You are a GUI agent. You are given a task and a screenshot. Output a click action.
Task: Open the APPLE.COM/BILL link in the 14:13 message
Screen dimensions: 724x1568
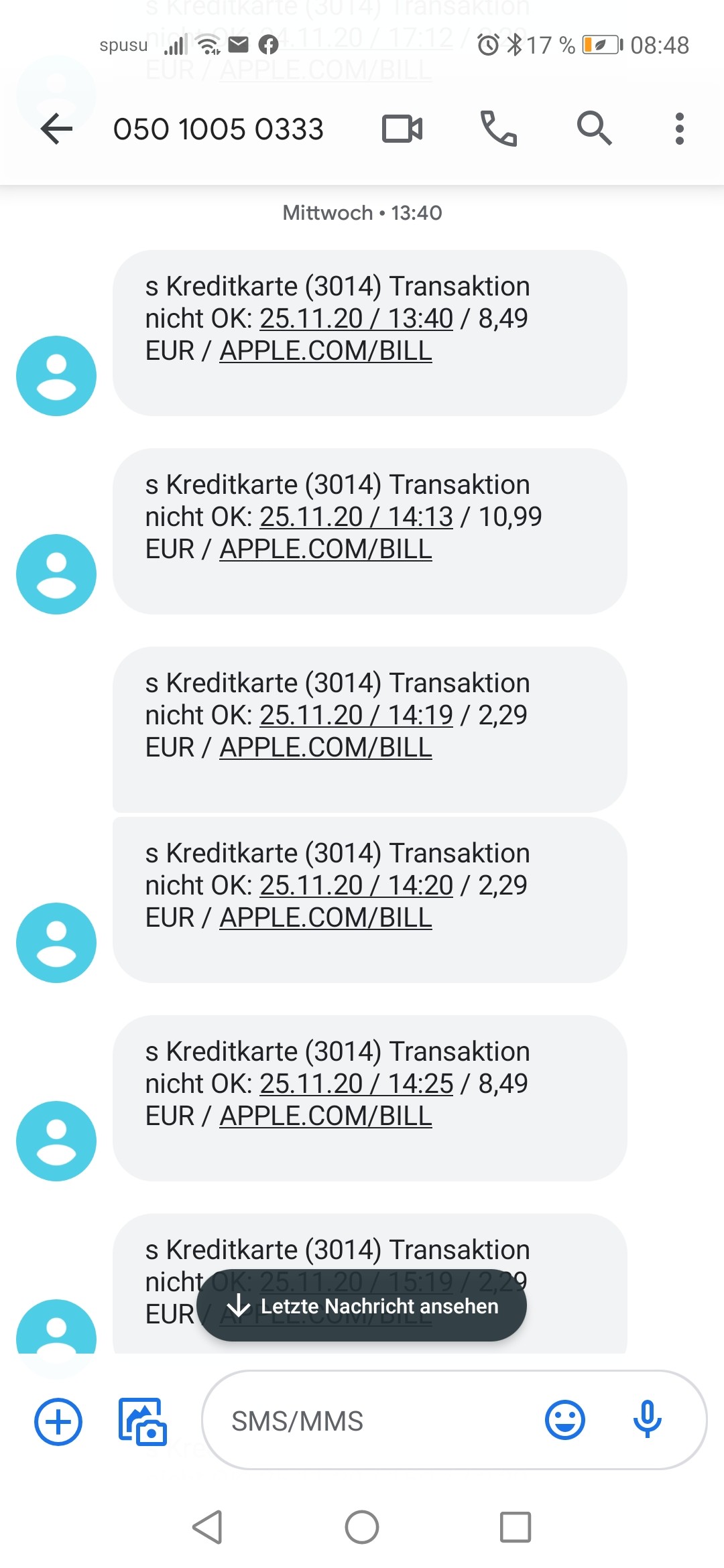326,549
